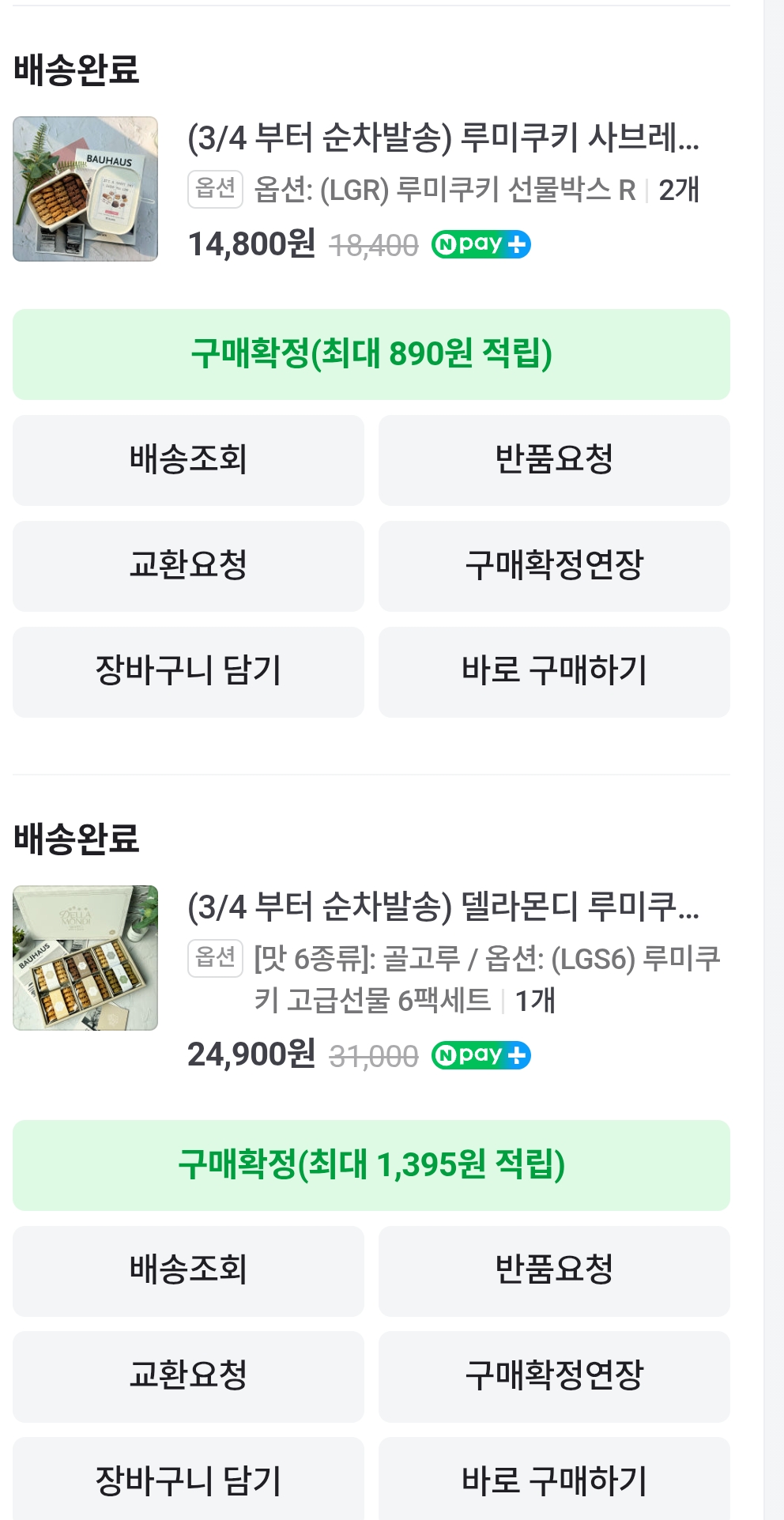
Task: Track delivery of the 24,900원 order
Action: point(188,1271)
